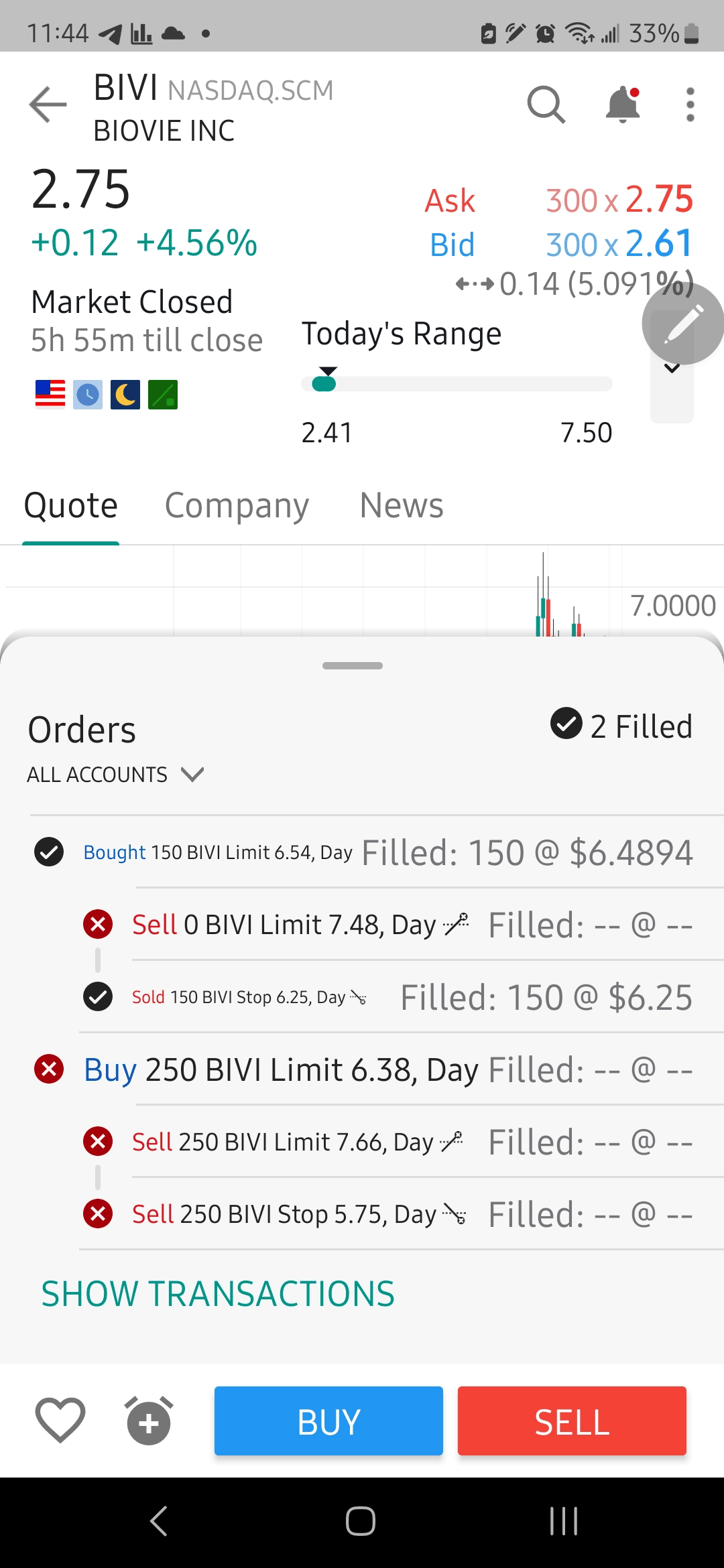Tap the system home button

pos(361,1521)
